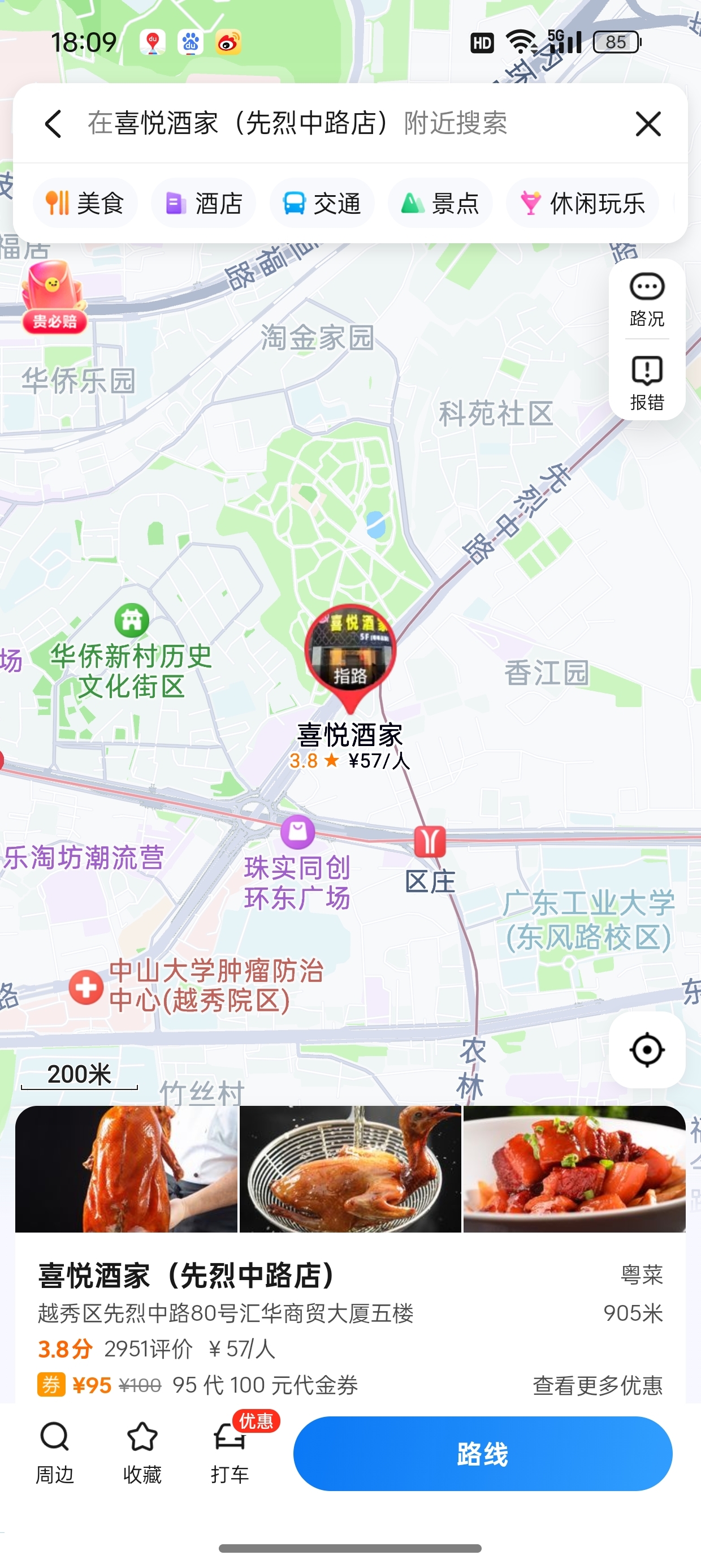Image resolution: width=701 pixels, height=1568 pixels.
Task: Open the 贵必赔 promotional icon
Action: coord(54,296)
